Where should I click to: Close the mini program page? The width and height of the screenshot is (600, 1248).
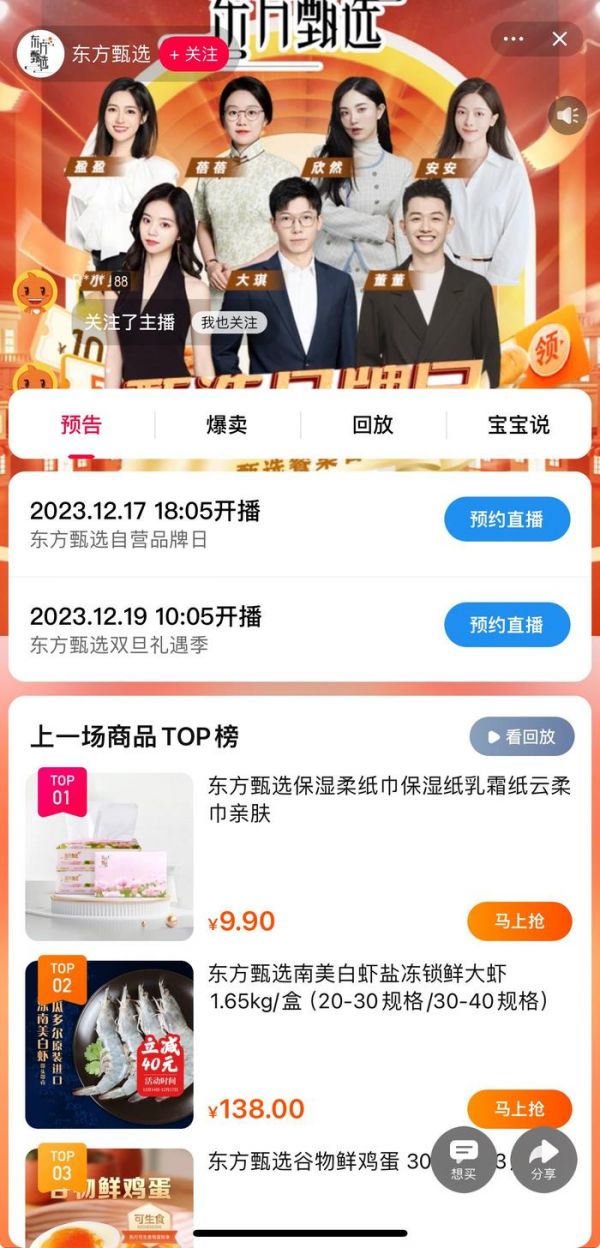pyautogui.click(x=560, y=39)
